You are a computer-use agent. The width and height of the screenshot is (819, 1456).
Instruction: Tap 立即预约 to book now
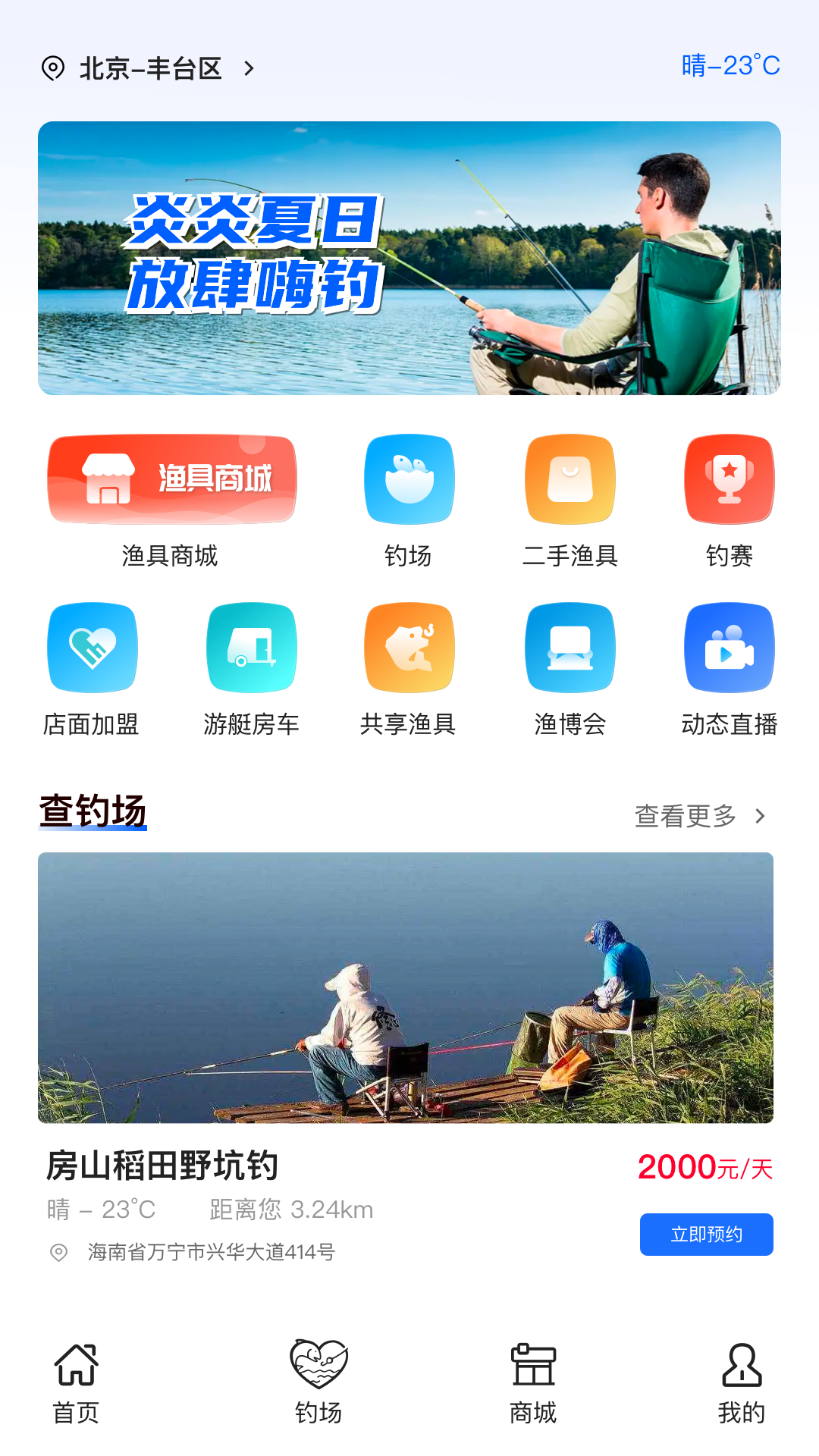click(706, 1235)
